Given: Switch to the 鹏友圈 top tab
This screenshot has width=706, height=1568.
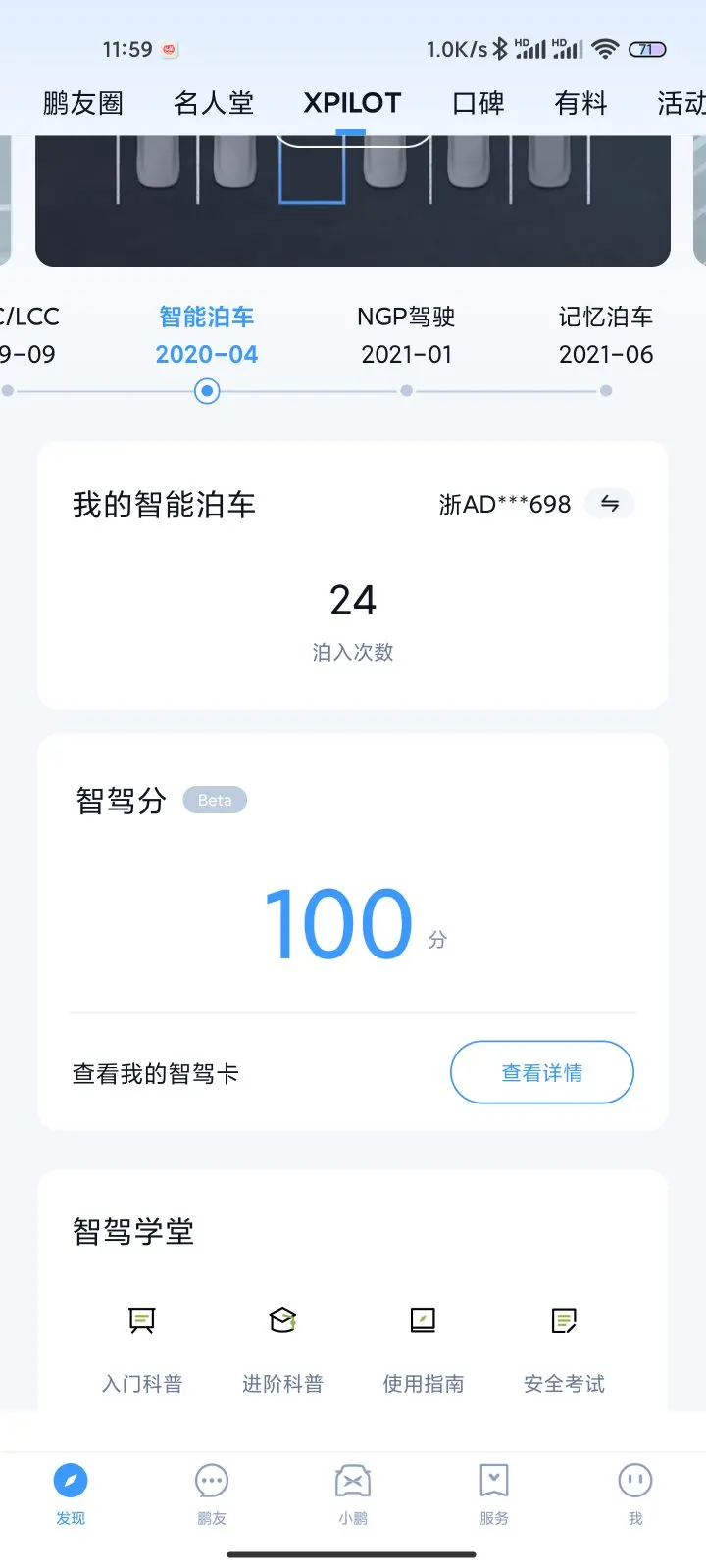Looking at the screenshot, I should pos(83,103).
